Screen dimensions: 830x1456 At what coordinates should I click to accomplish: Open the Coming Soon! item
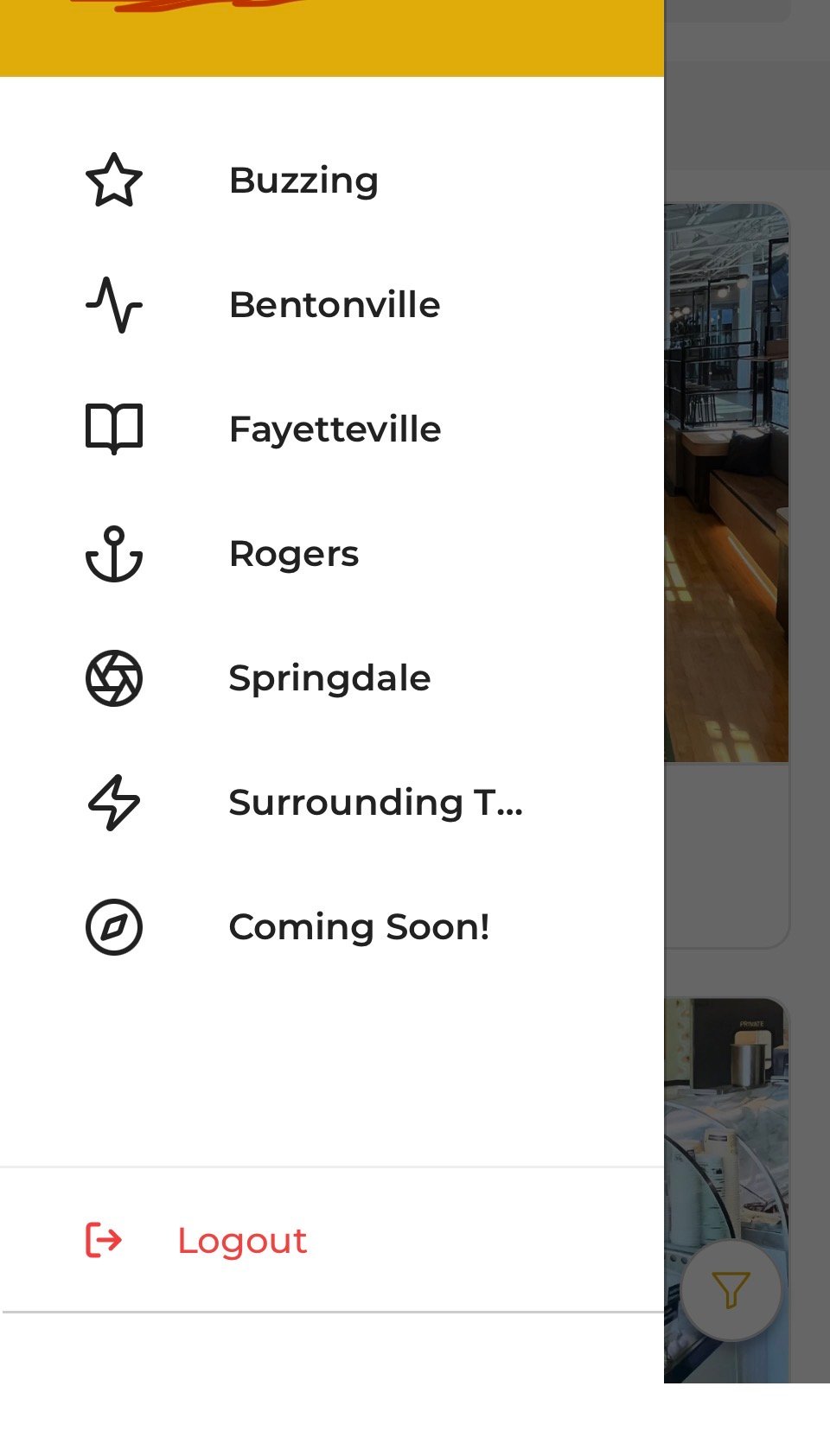(359, 927)
